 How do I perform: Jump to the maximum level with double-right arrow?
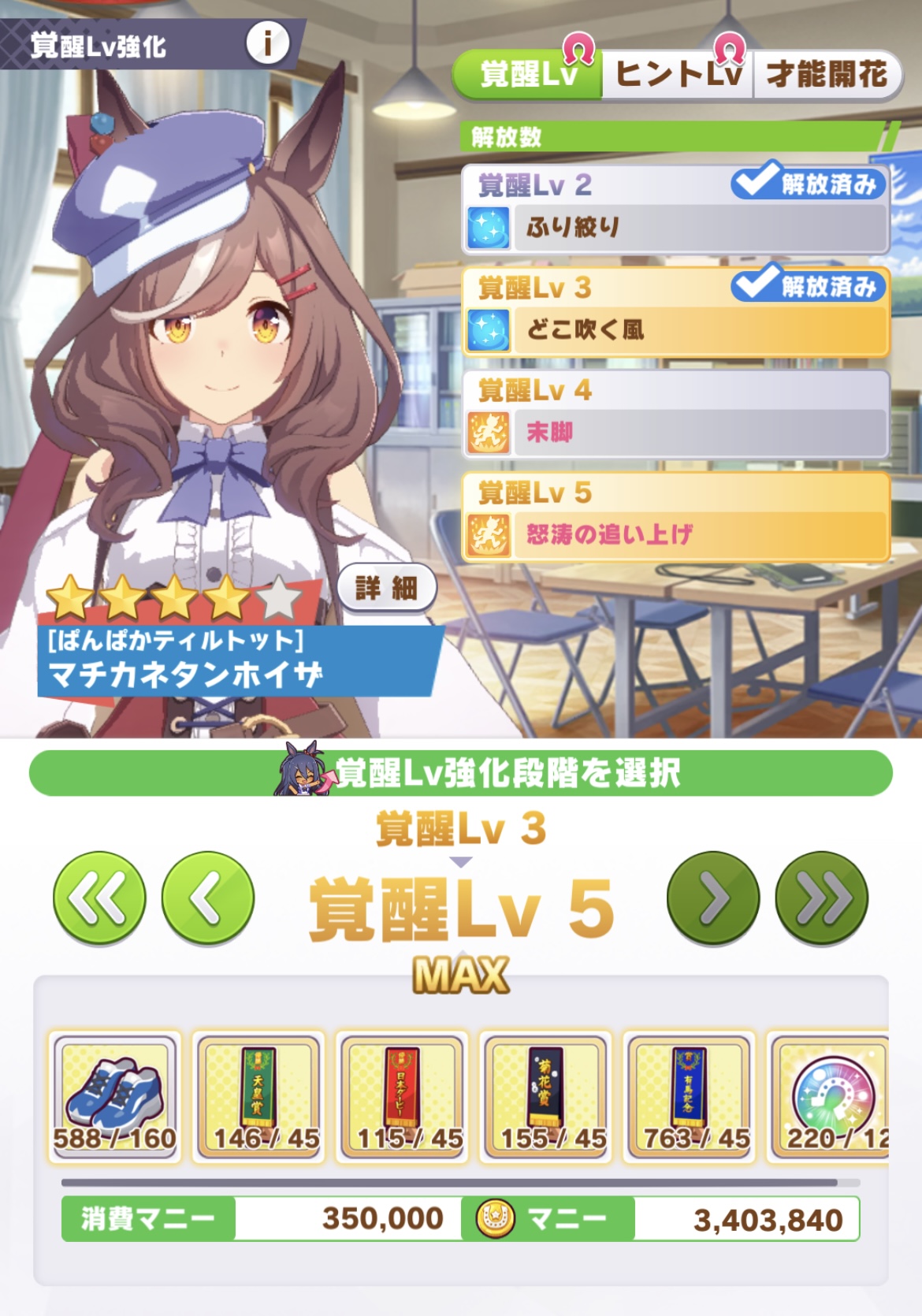click(822, 898)
